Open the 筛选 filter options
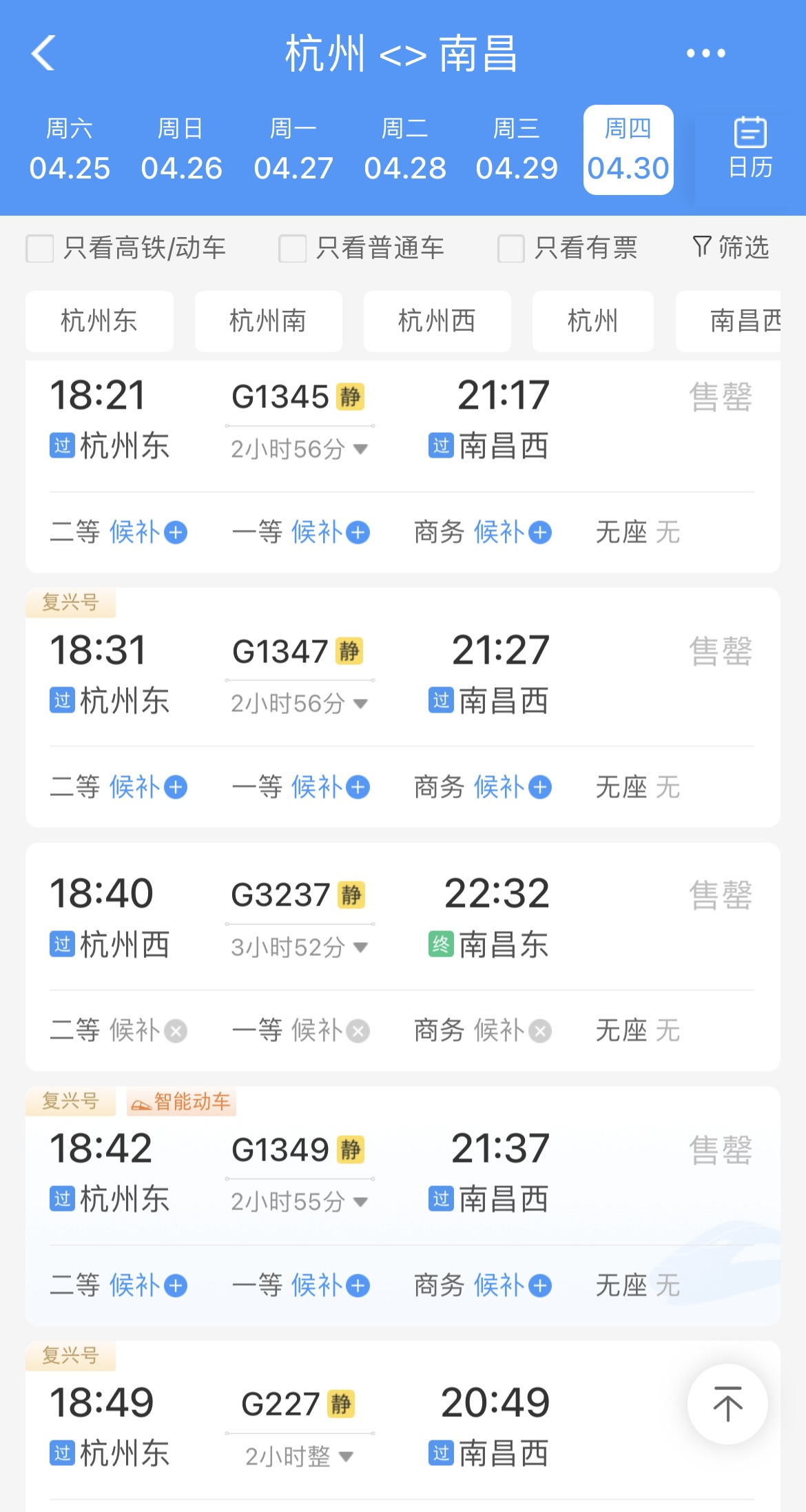 point(731,247)
